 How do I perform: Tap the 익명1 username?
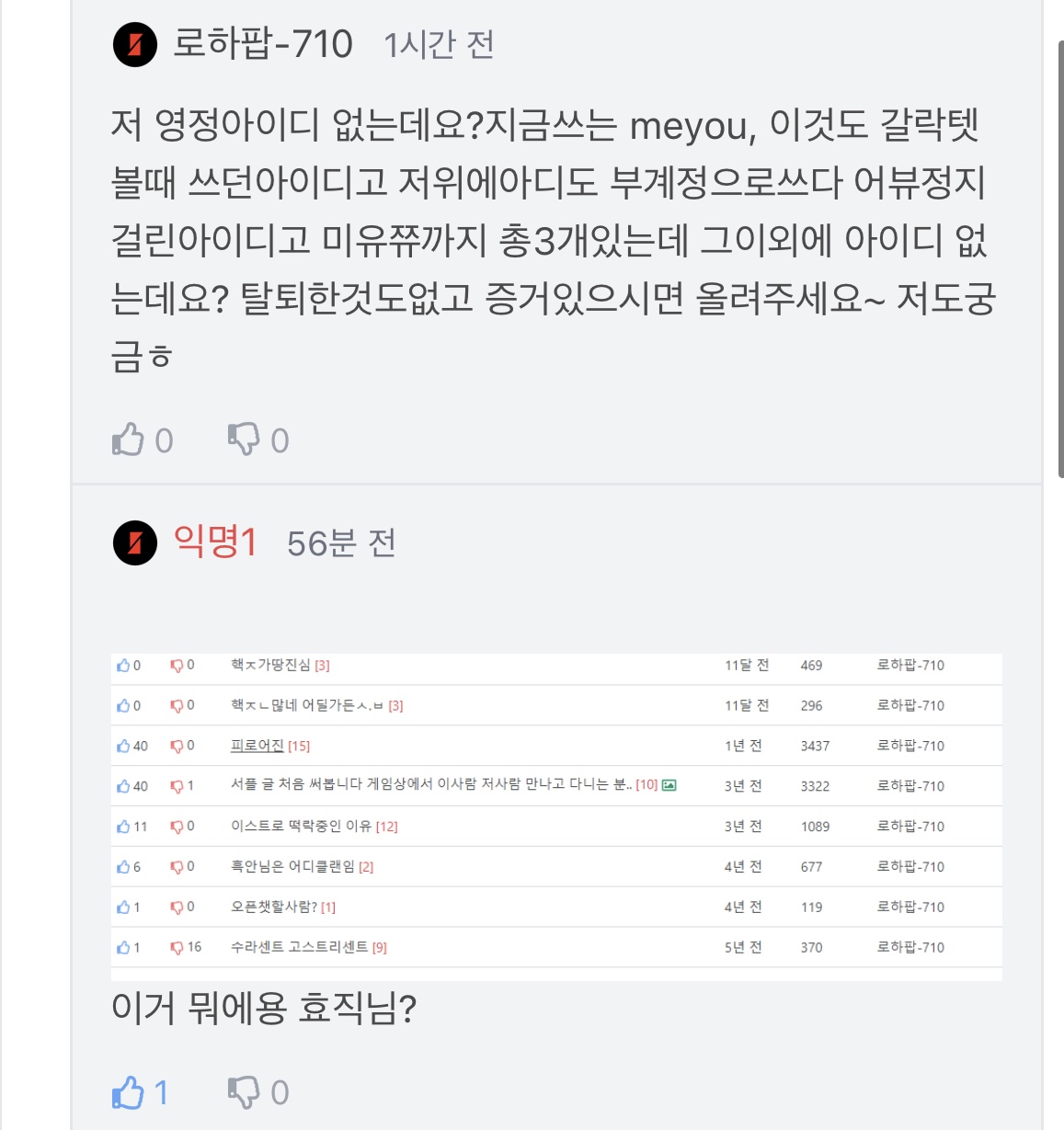coord(215,542)
